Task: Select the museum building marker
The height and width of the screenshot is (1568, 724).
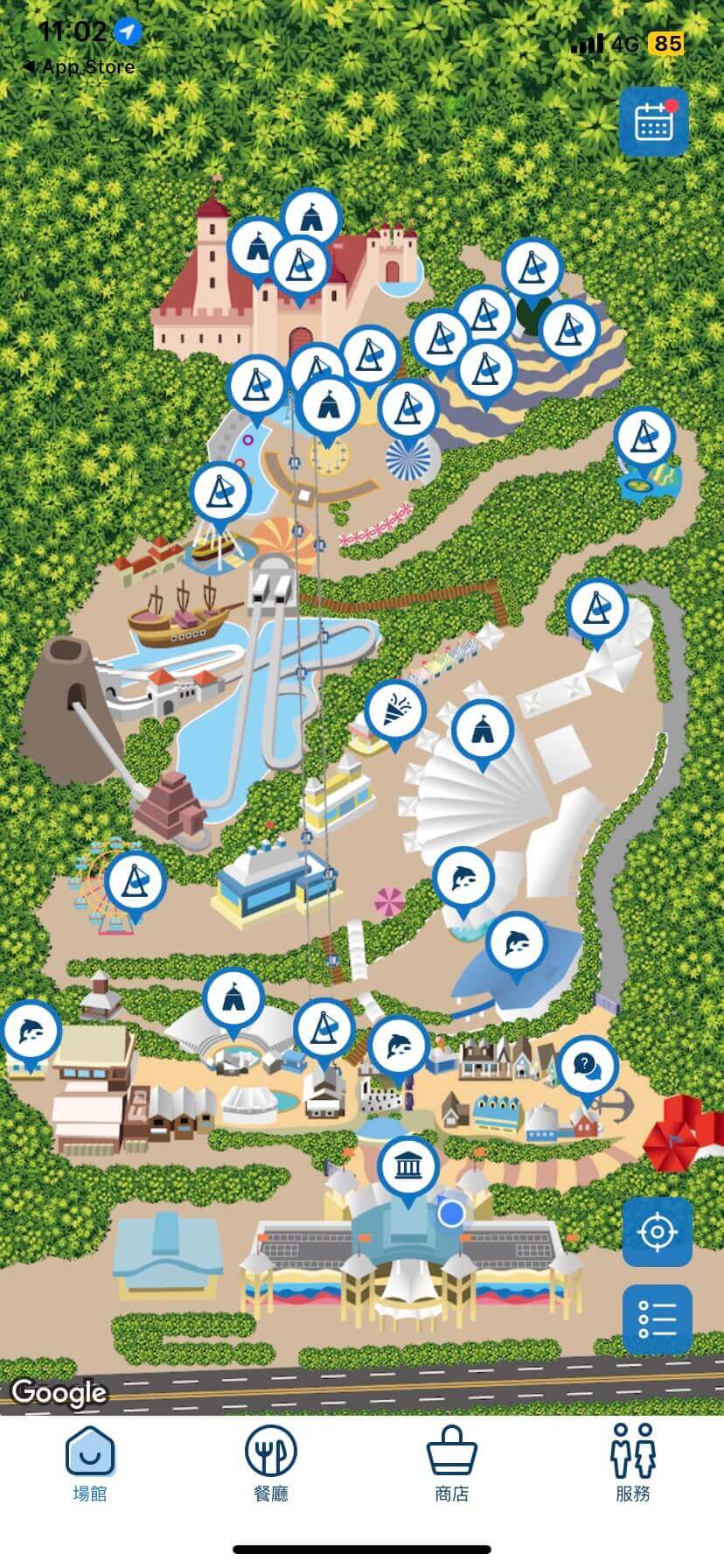Action: (x=407, y=1165)
